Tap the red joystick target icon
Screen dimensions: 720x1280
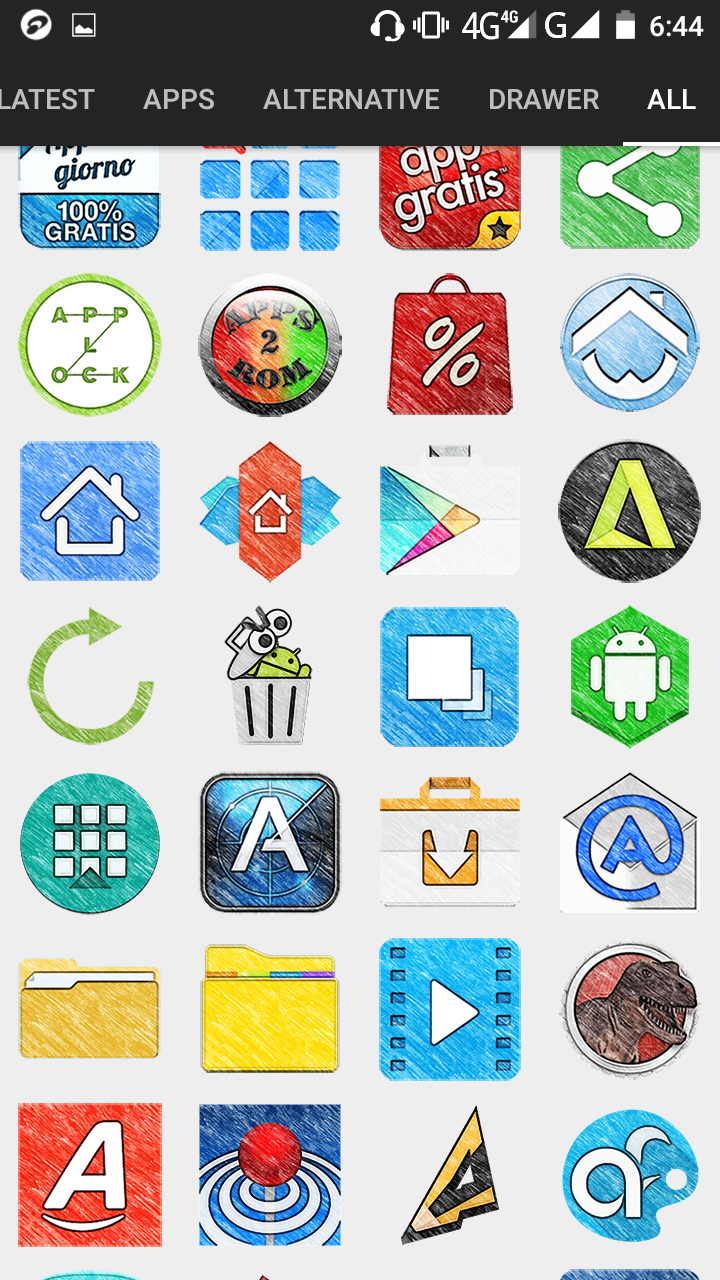270,1174
